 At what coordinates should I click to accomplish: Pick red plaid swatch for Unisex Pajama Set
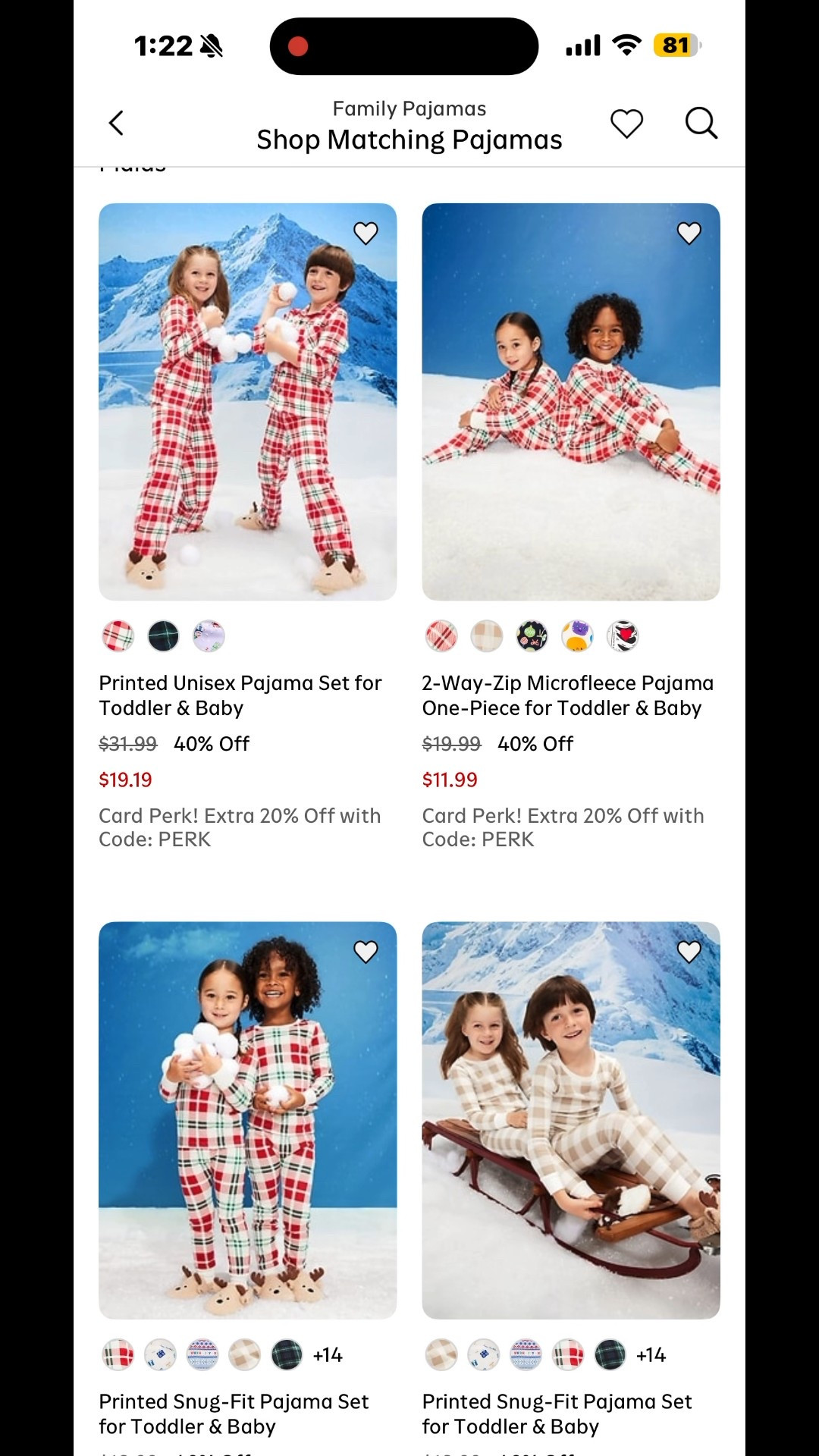(x=118, y=636)
